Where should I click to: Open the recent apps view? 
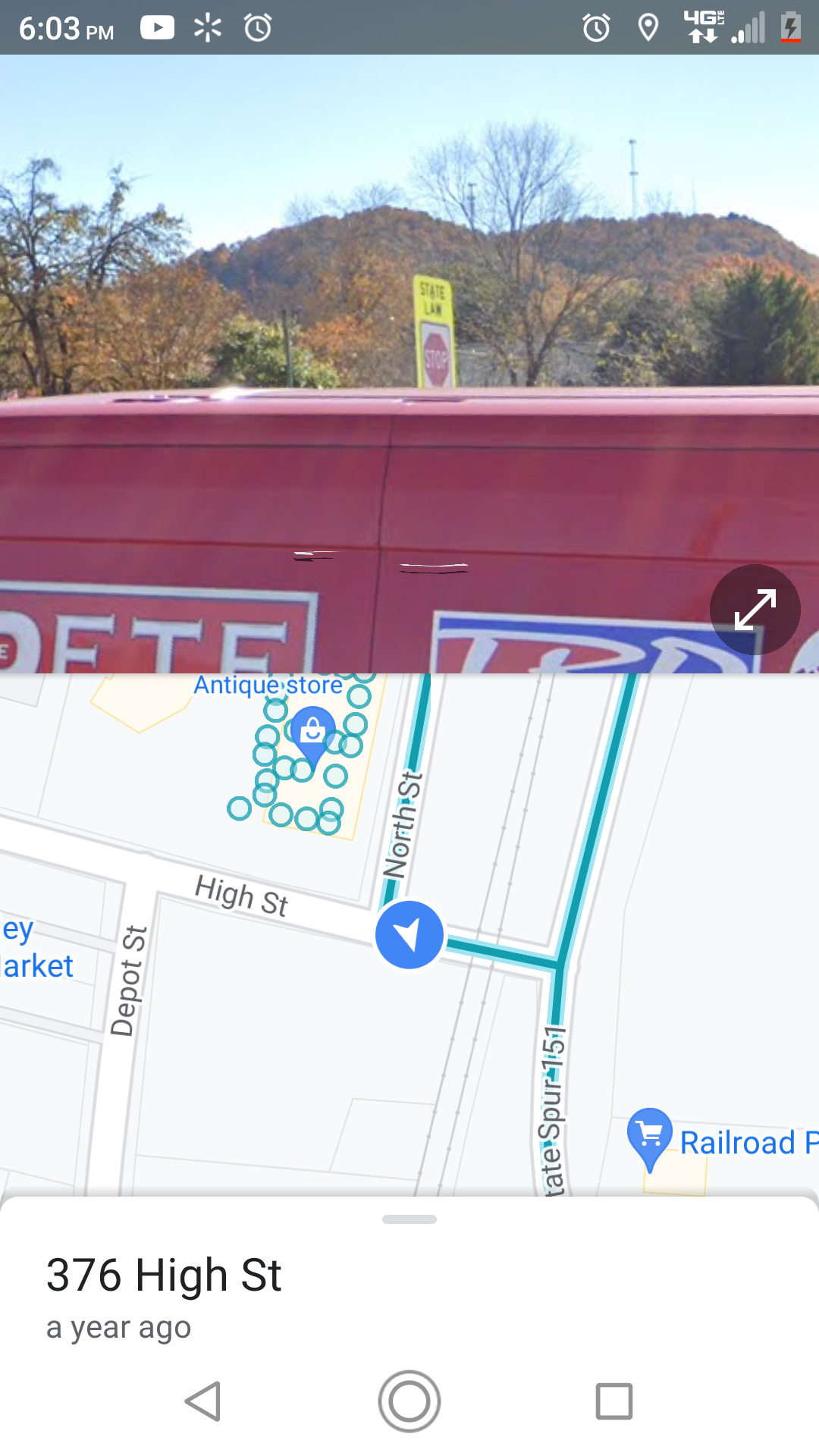614,1401
